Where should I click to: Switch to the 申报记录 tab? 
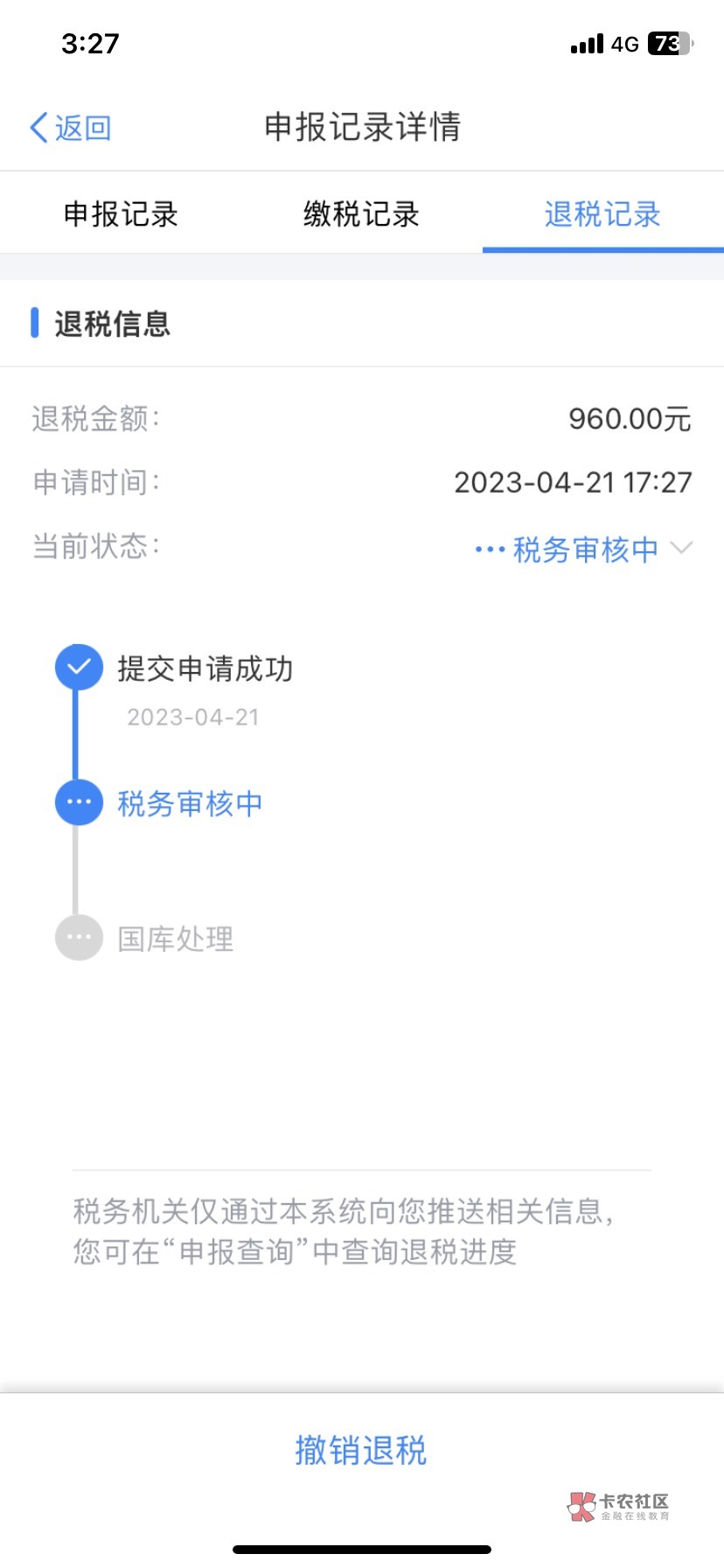(121, 214)
